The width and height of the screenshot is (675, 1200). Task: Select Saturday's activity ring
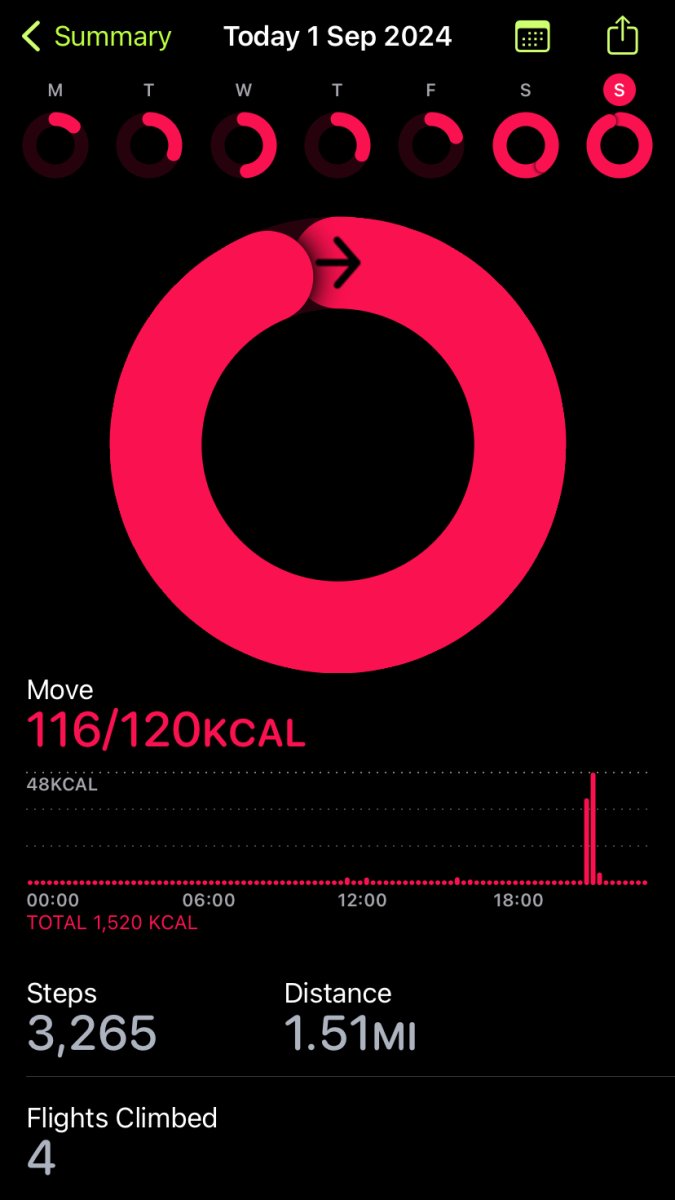[525, 145]
